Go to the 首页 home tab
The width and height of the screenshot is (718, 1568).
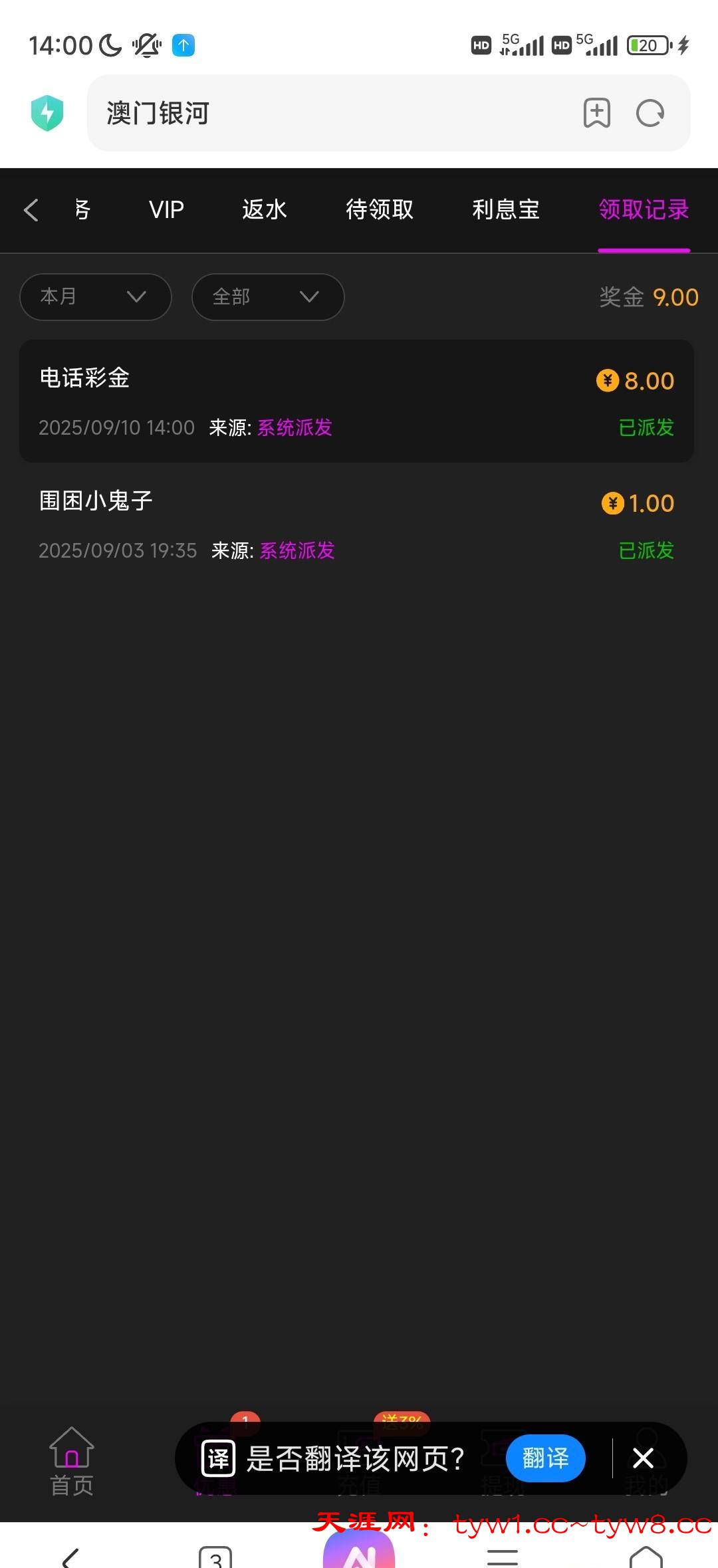(x=72, y=1461)
